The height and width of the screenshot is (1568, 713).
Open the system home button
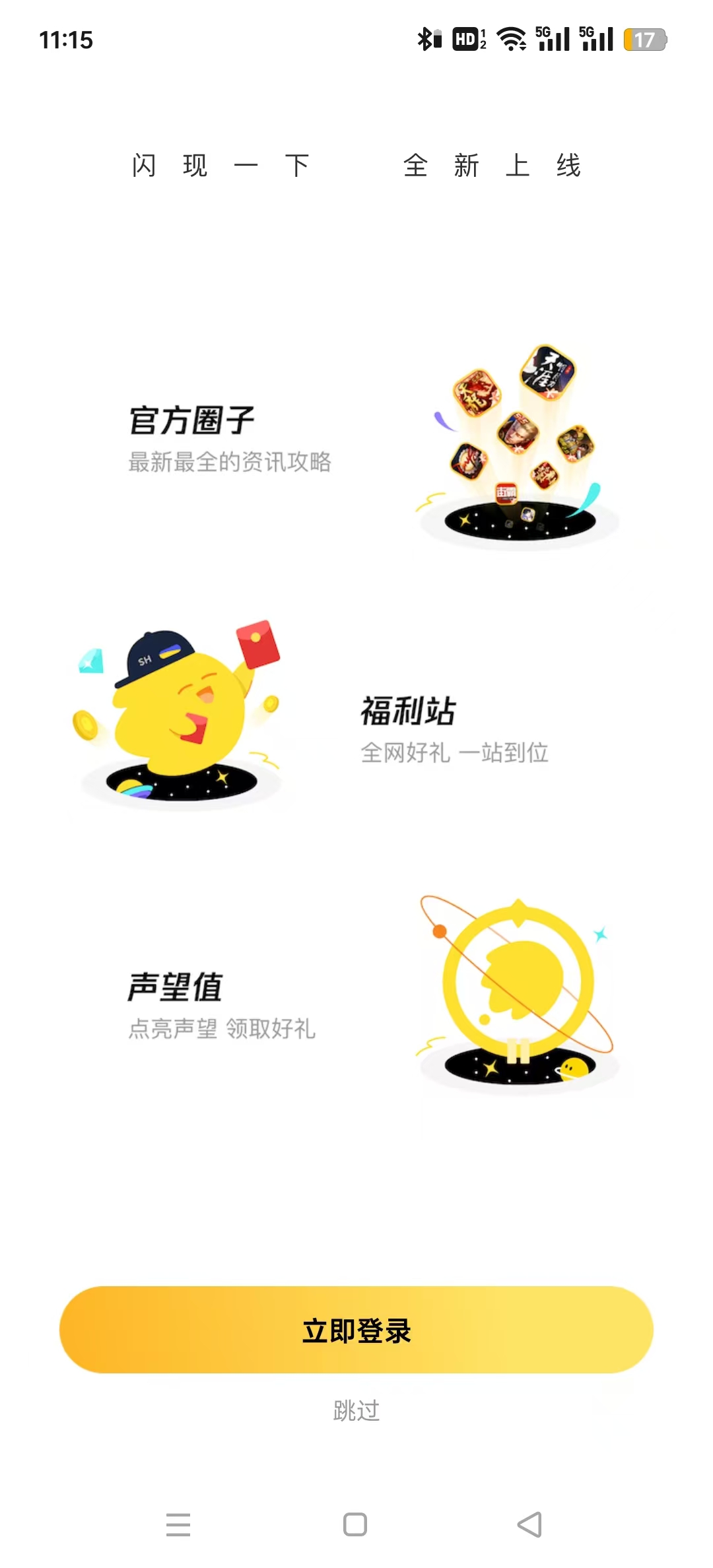pyautogui.click(x=355, y=1524)
